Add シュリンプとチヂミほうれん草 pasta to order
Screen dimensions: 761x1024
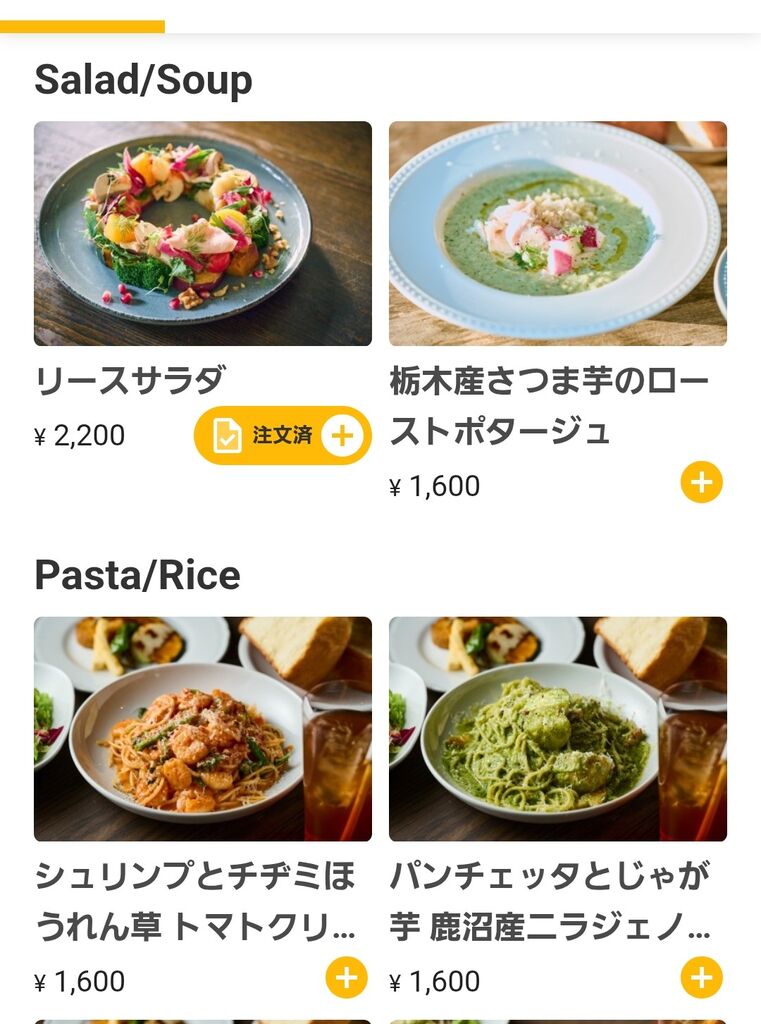(346, 978)
